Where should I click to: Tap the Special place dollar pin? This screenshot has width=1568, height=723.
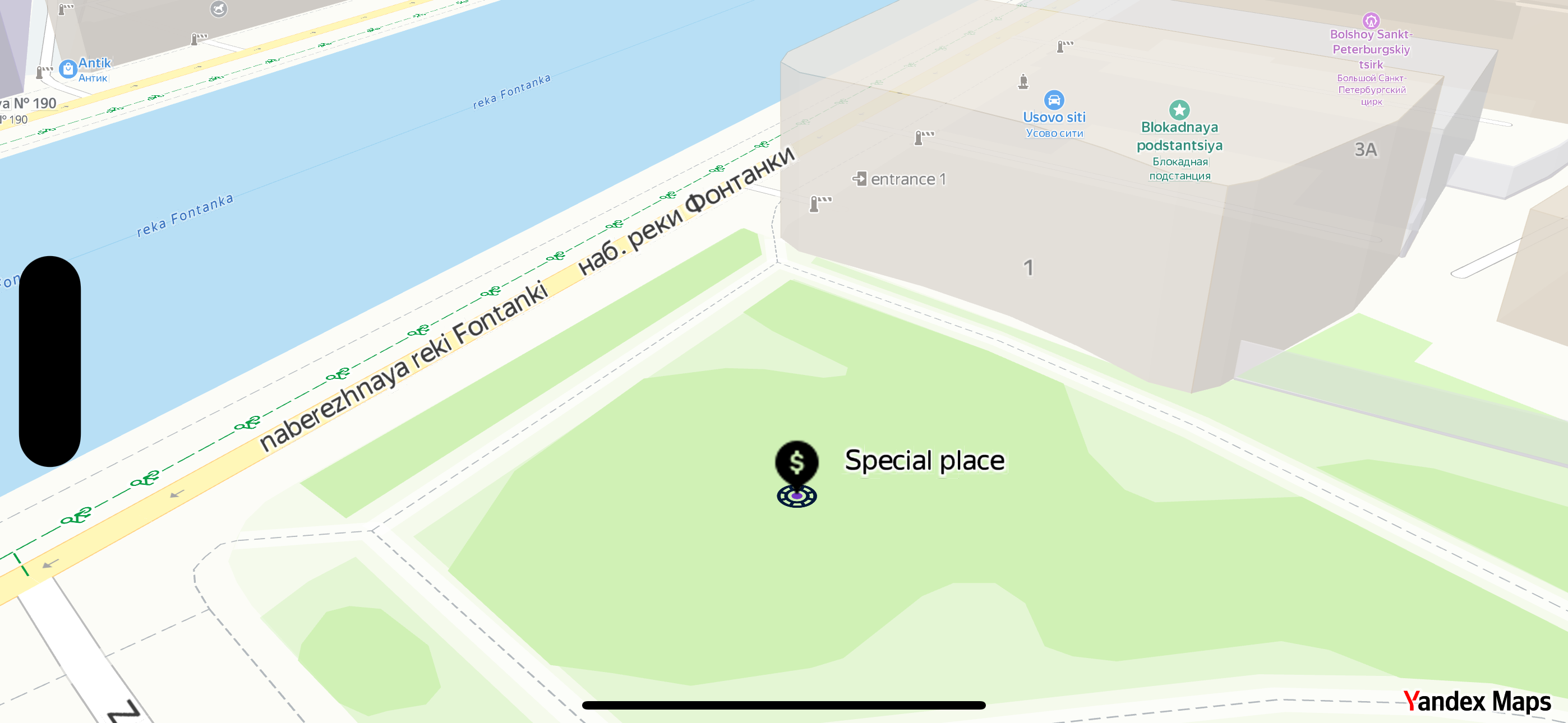click(796, 463)
